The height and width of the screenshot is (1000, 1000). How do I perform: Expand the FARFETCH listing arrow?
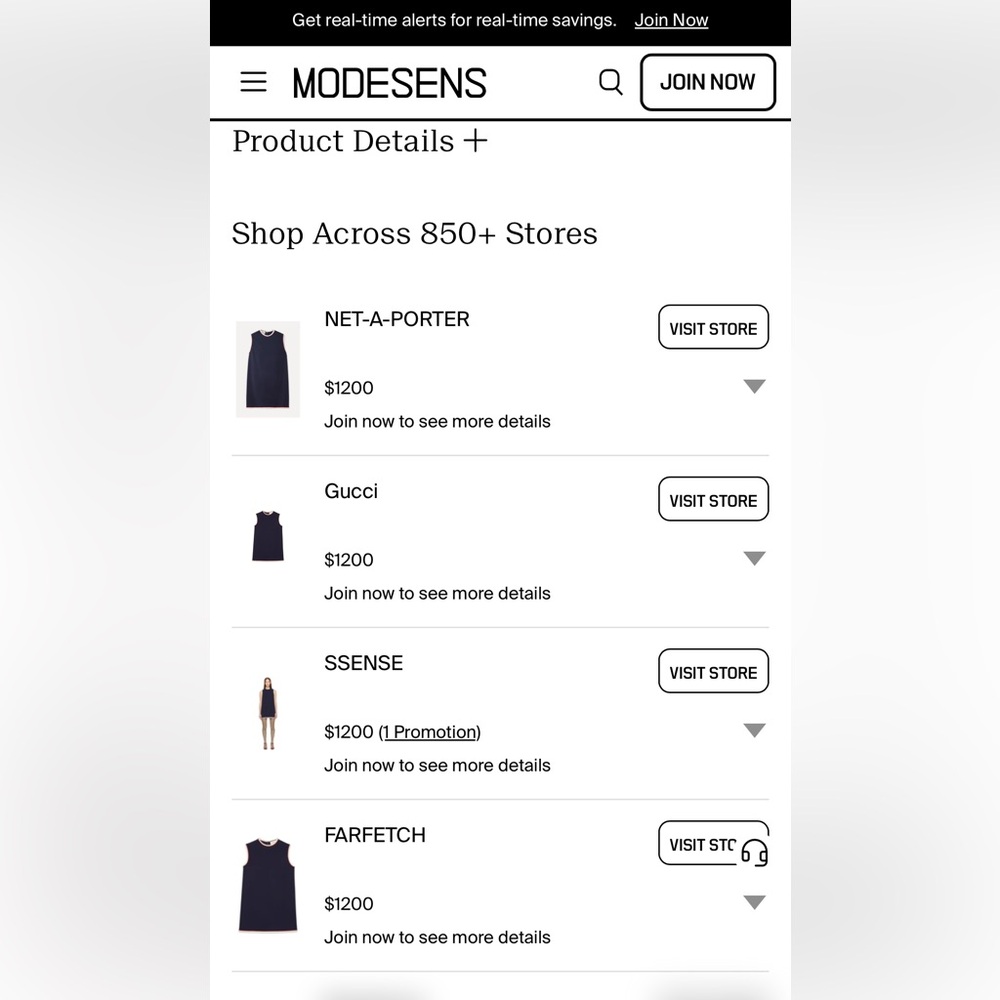pyautogui.click(x=754, y=903)
